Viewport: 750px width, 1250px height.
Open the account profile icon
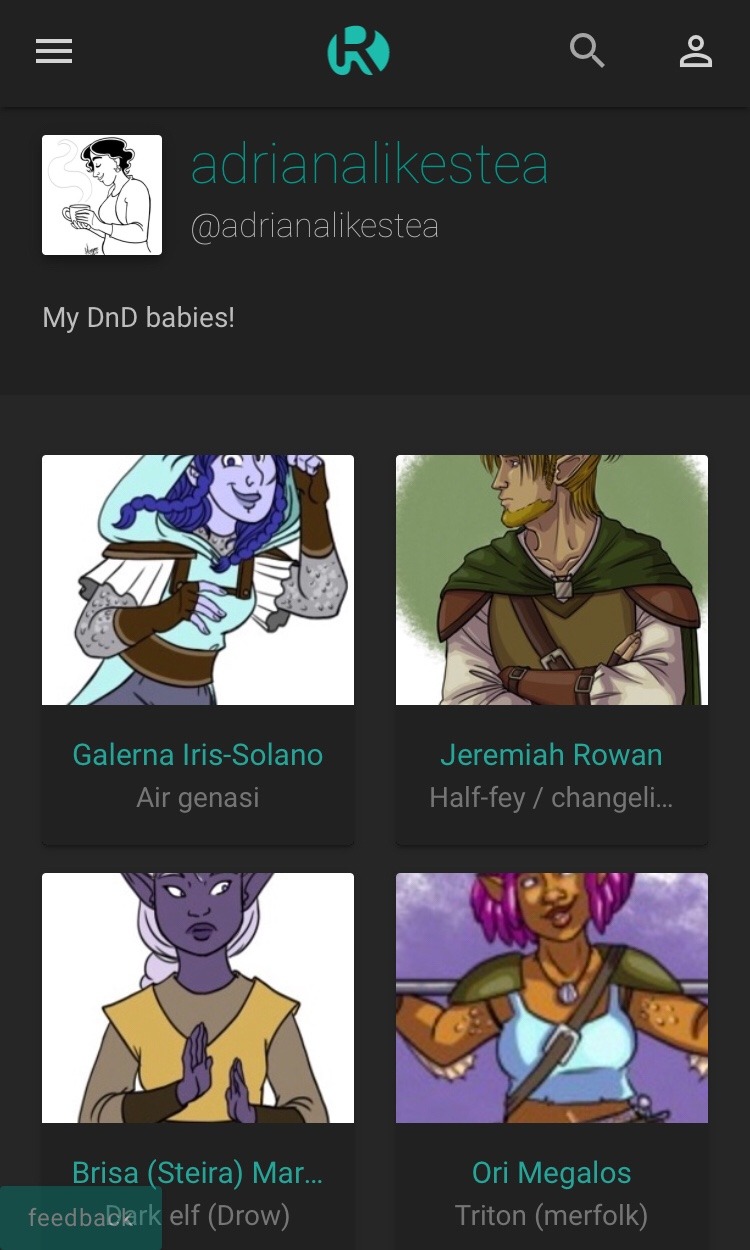(x=696, y=51)
